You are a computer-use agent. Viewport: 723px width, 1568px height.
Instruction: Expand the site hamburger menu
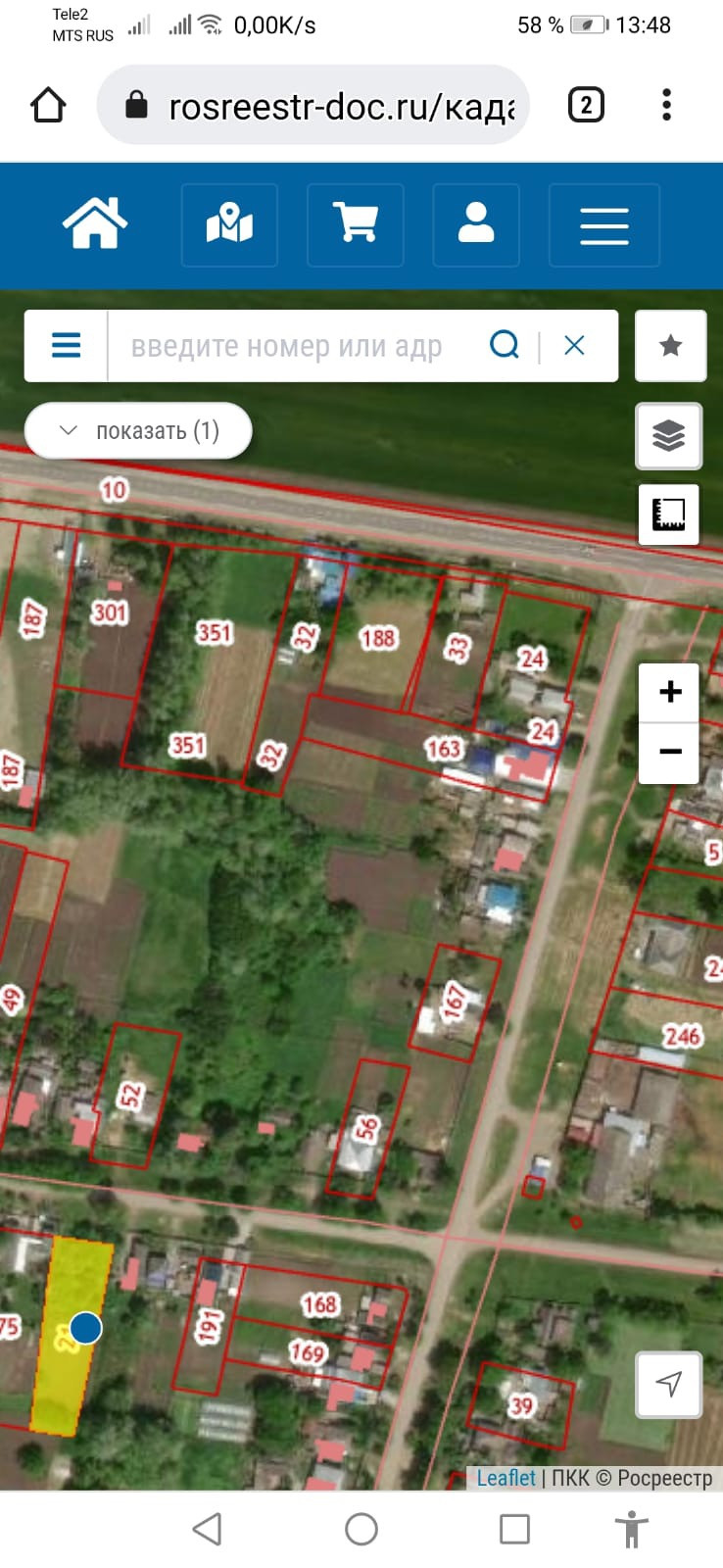click(604, 224)
